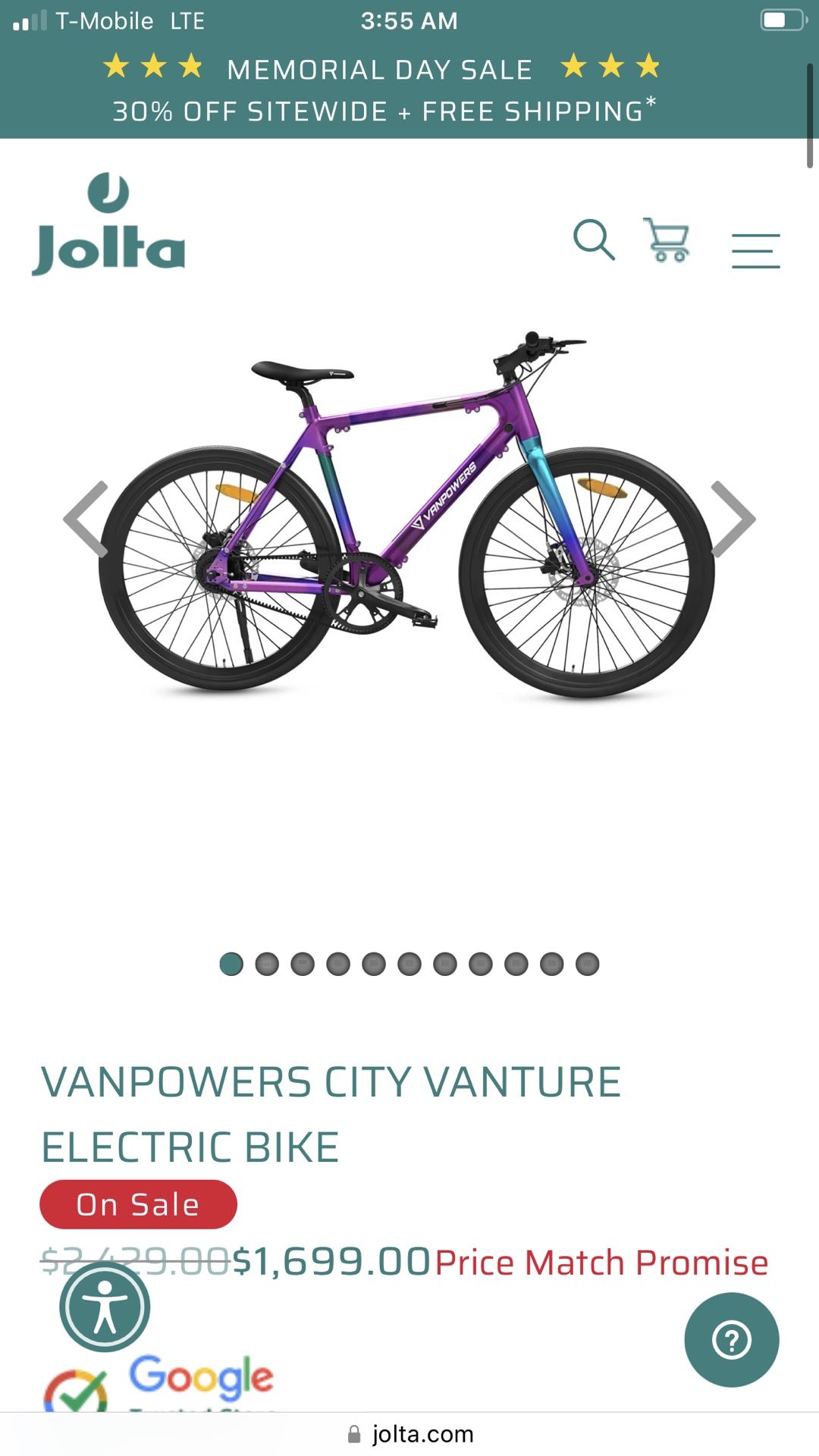Jump to the second image dot

(x=267, y=964)
